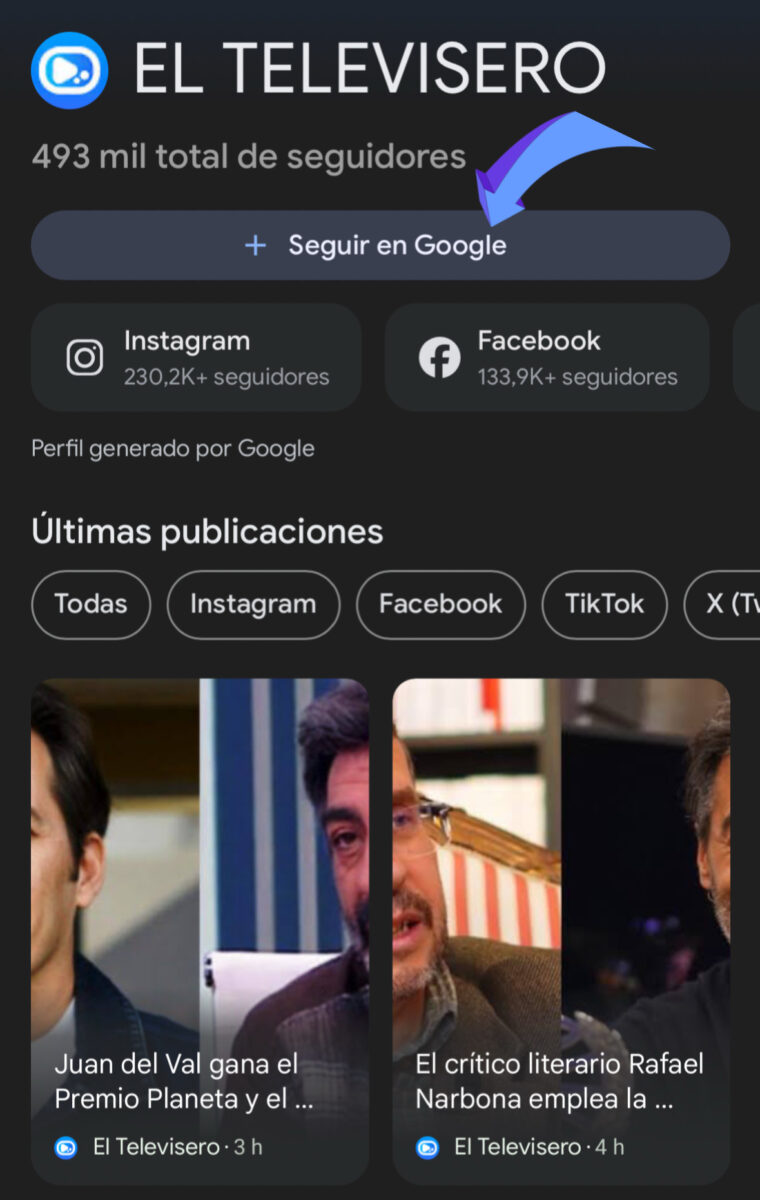Open the Facebook profile card

coord(547,358)
